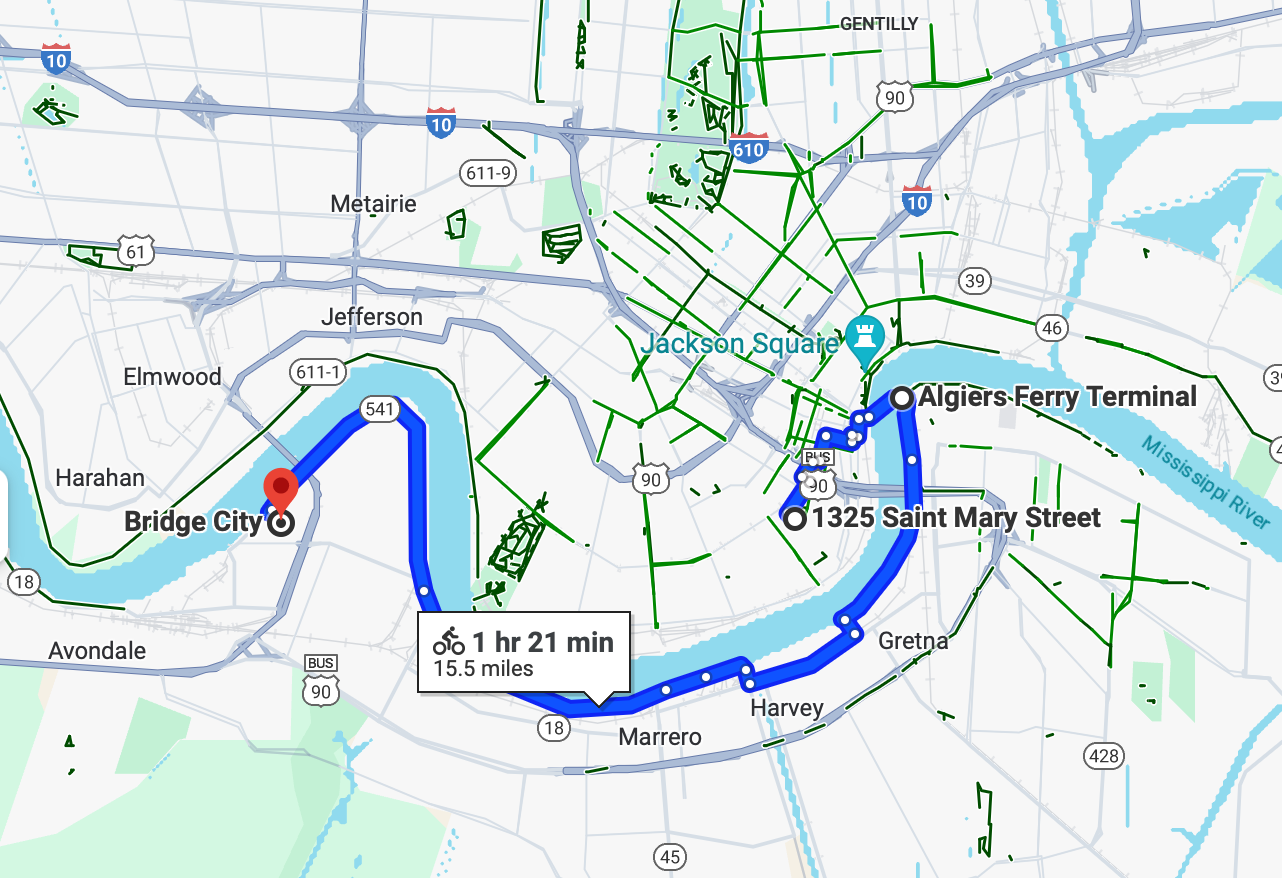Tap the Algiers Ferry Terminal waypoint marker
The width and height of the screenshot is (1282, 878).
[902, 398]
